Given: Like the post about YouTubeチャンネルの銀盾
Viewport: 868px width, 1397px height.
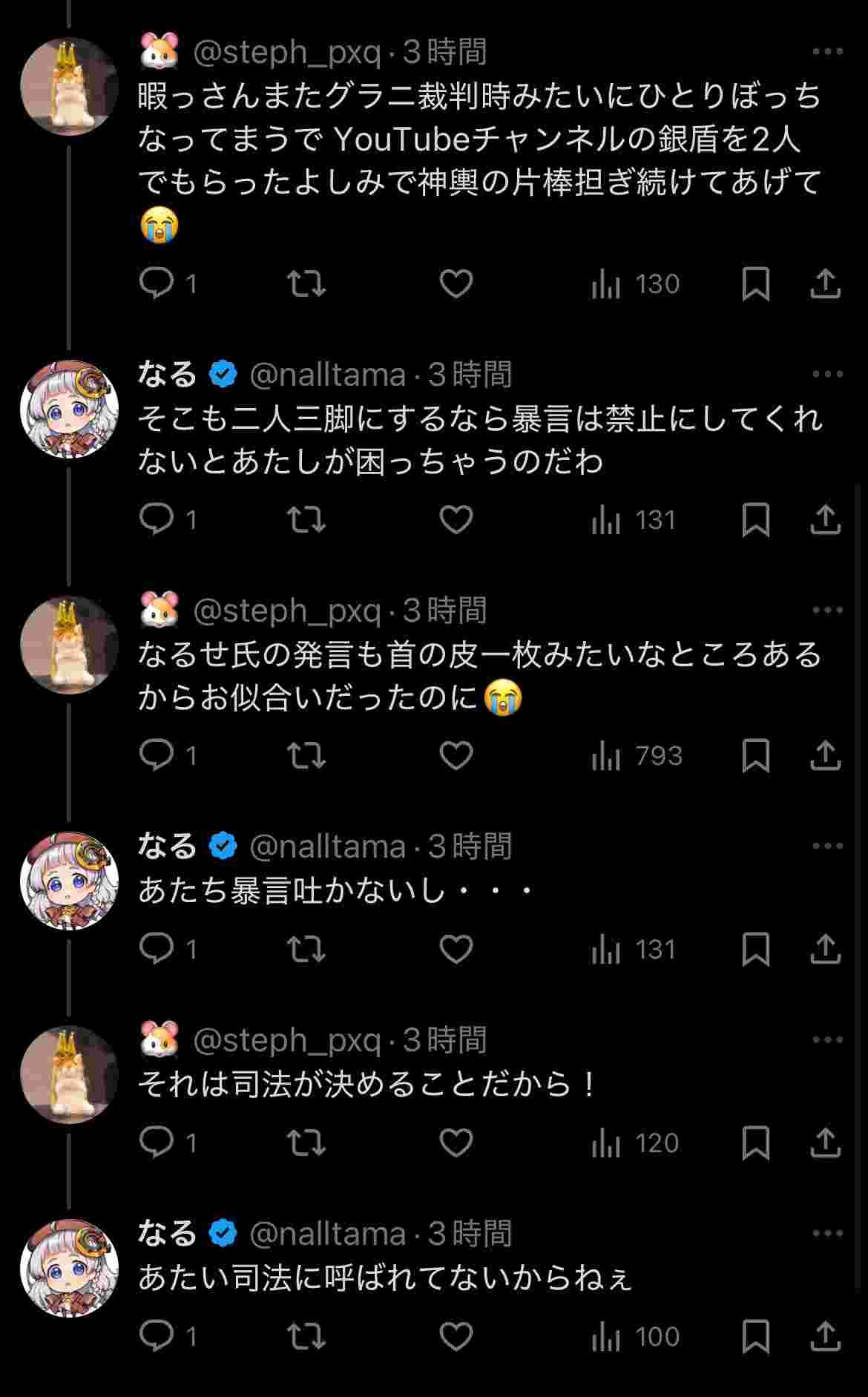Looking at the screenshot, I should pos(456,284).
